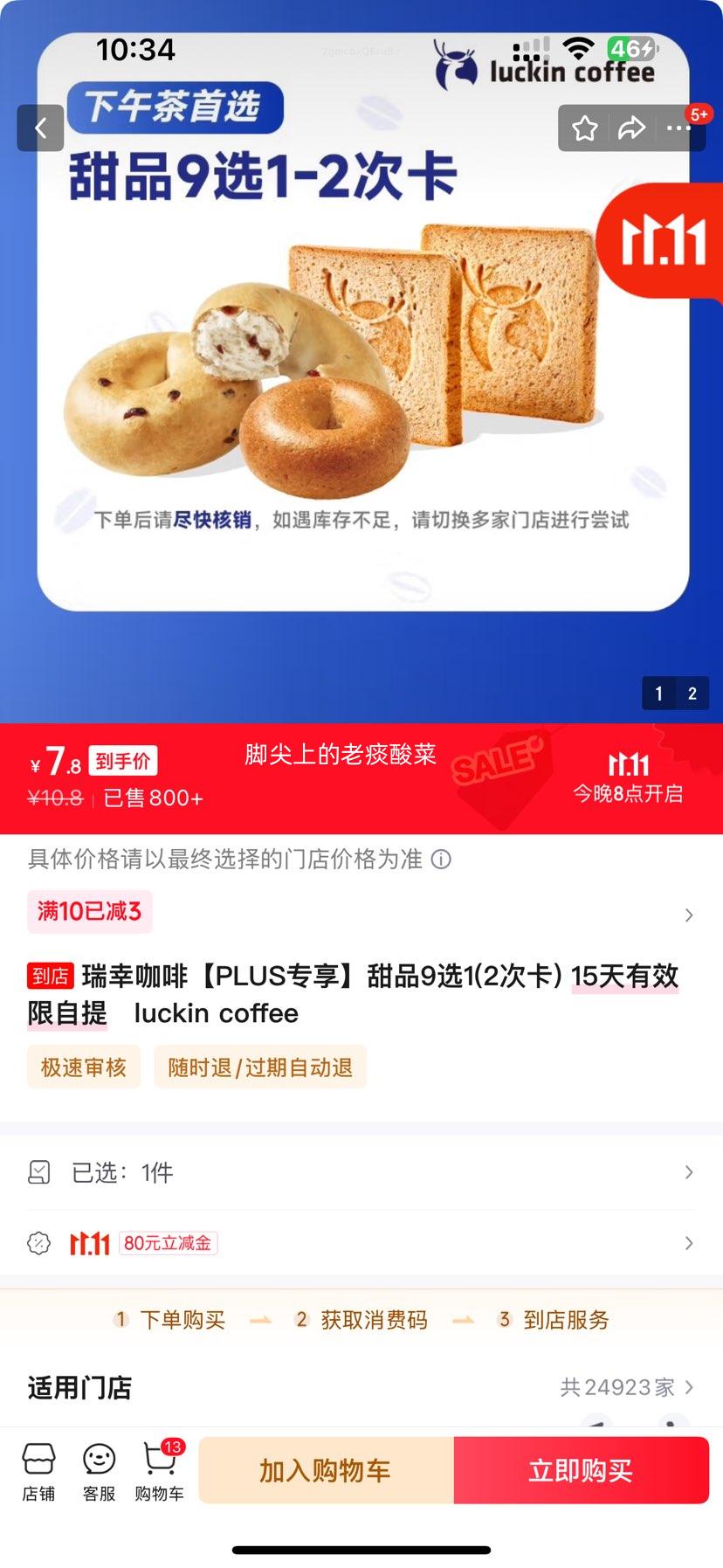Share this Luckin coffee deal
The width and height of the screenshot is (723, 1568).
click(631, 128)
